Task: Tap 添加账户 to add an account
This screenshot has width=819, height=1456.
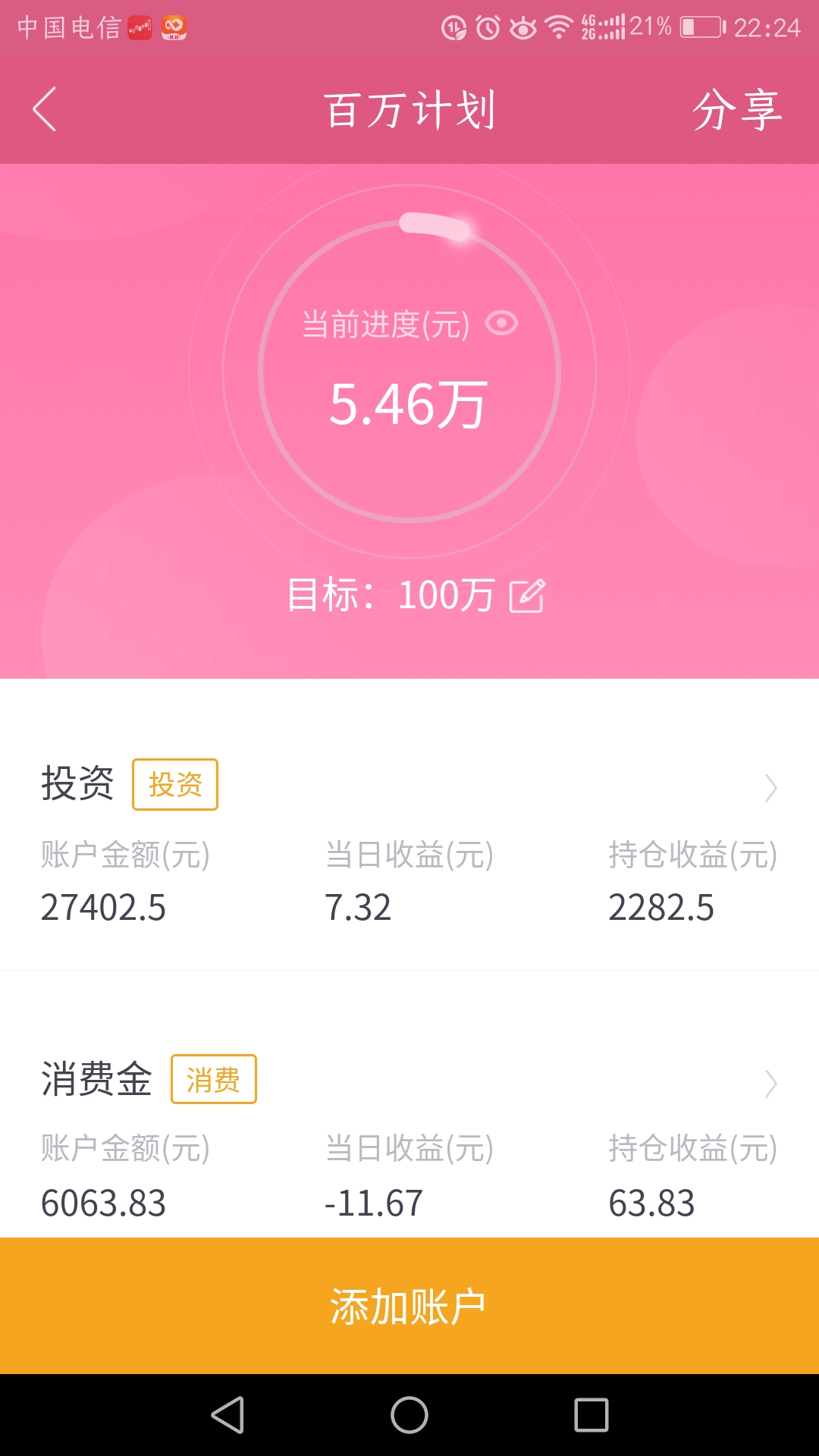Action: 409,1306
